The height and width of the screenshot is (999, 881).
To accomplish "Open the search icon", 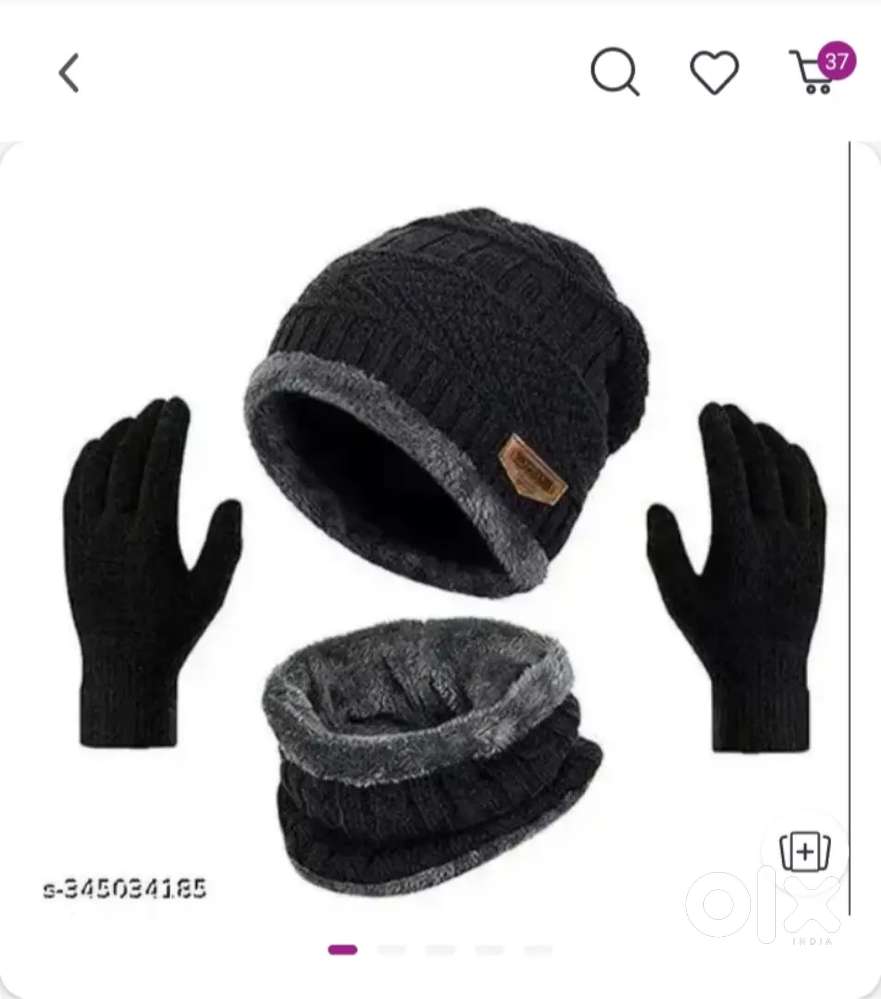I will tap(614, 73).
